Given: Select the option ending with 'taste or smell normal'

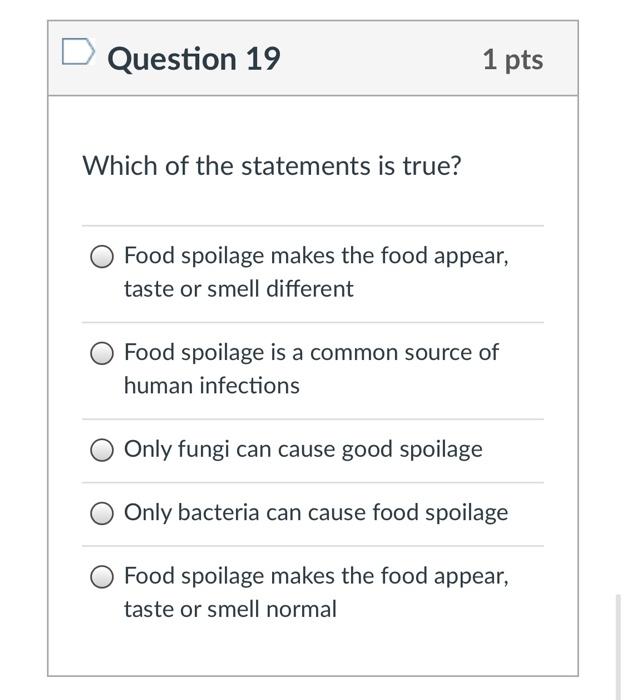Looking at the screenshot, I should (x=102, y=577).
